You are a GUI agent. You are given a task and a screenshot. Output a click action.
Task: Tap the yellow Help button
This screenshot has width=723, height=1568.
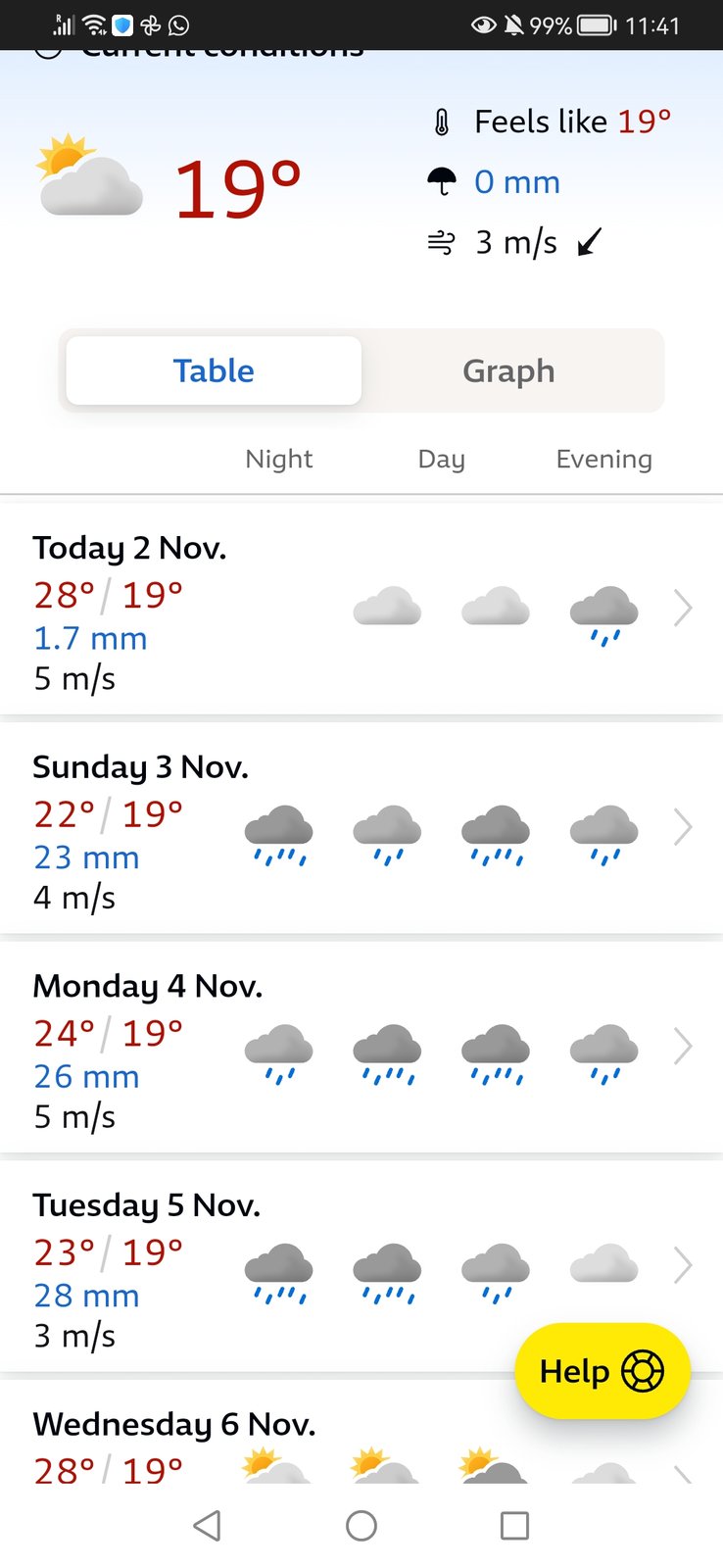click(x=602, y=1371)
